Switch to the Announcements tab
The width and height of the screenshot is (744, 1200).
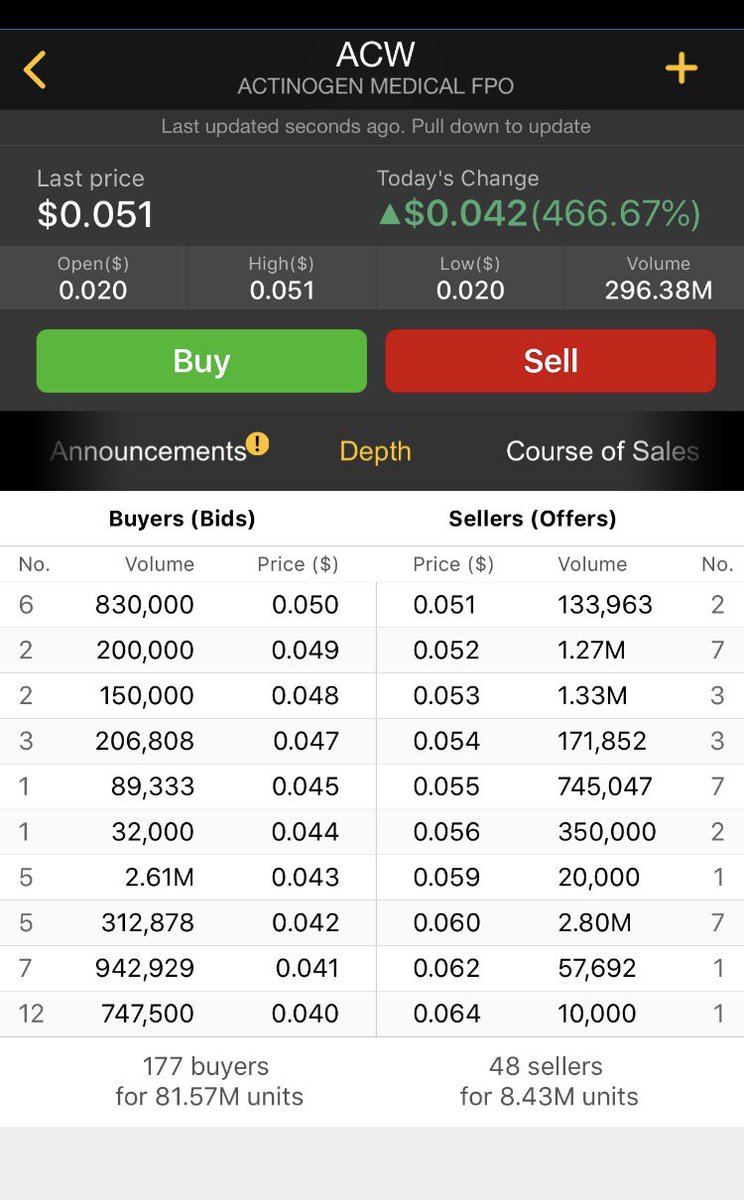pos(150,451)
